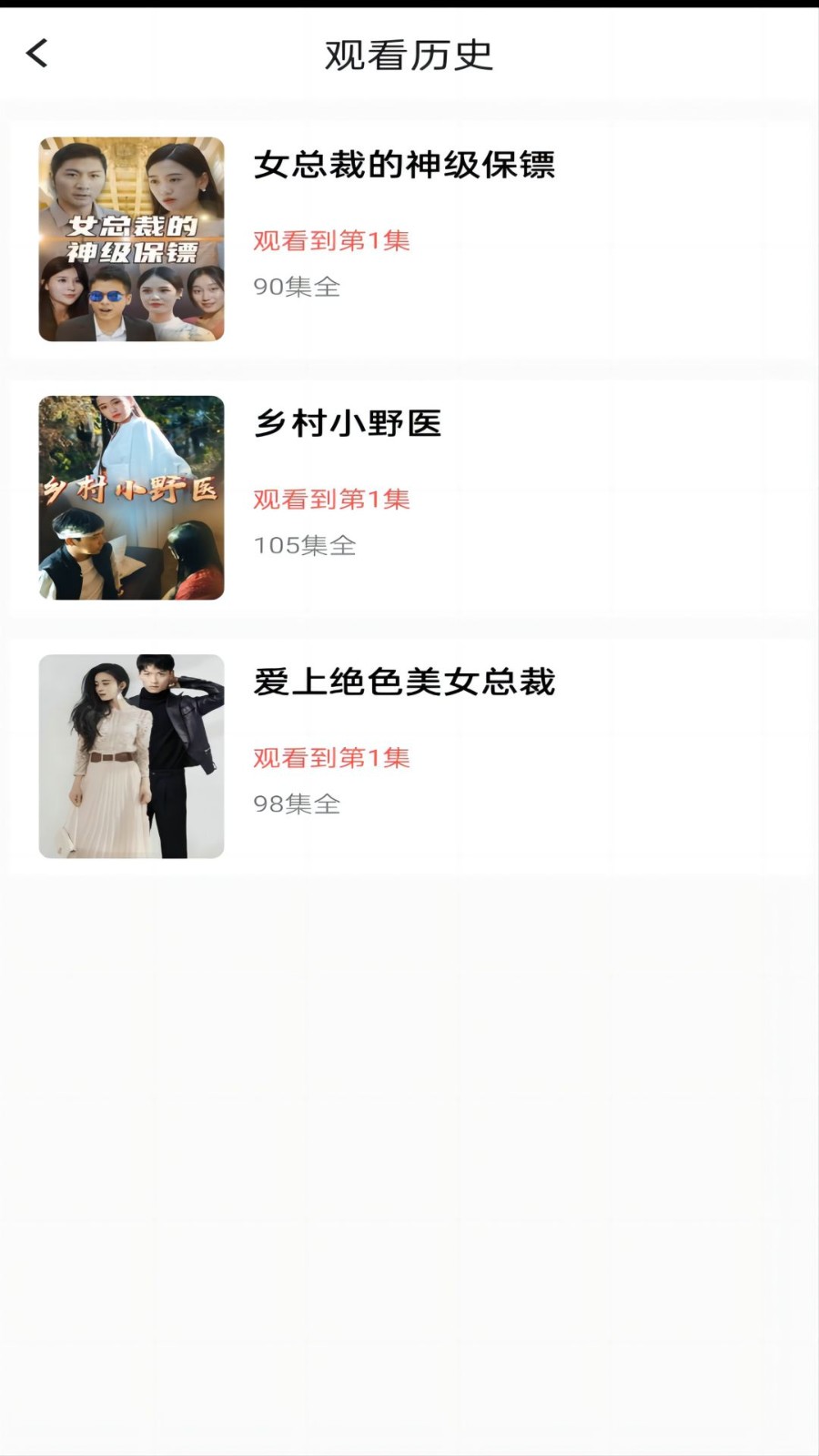Resume watching episode 1 of 乡村小野医
The height and width of the screenshot is (1456, 819).
(331, 499)
